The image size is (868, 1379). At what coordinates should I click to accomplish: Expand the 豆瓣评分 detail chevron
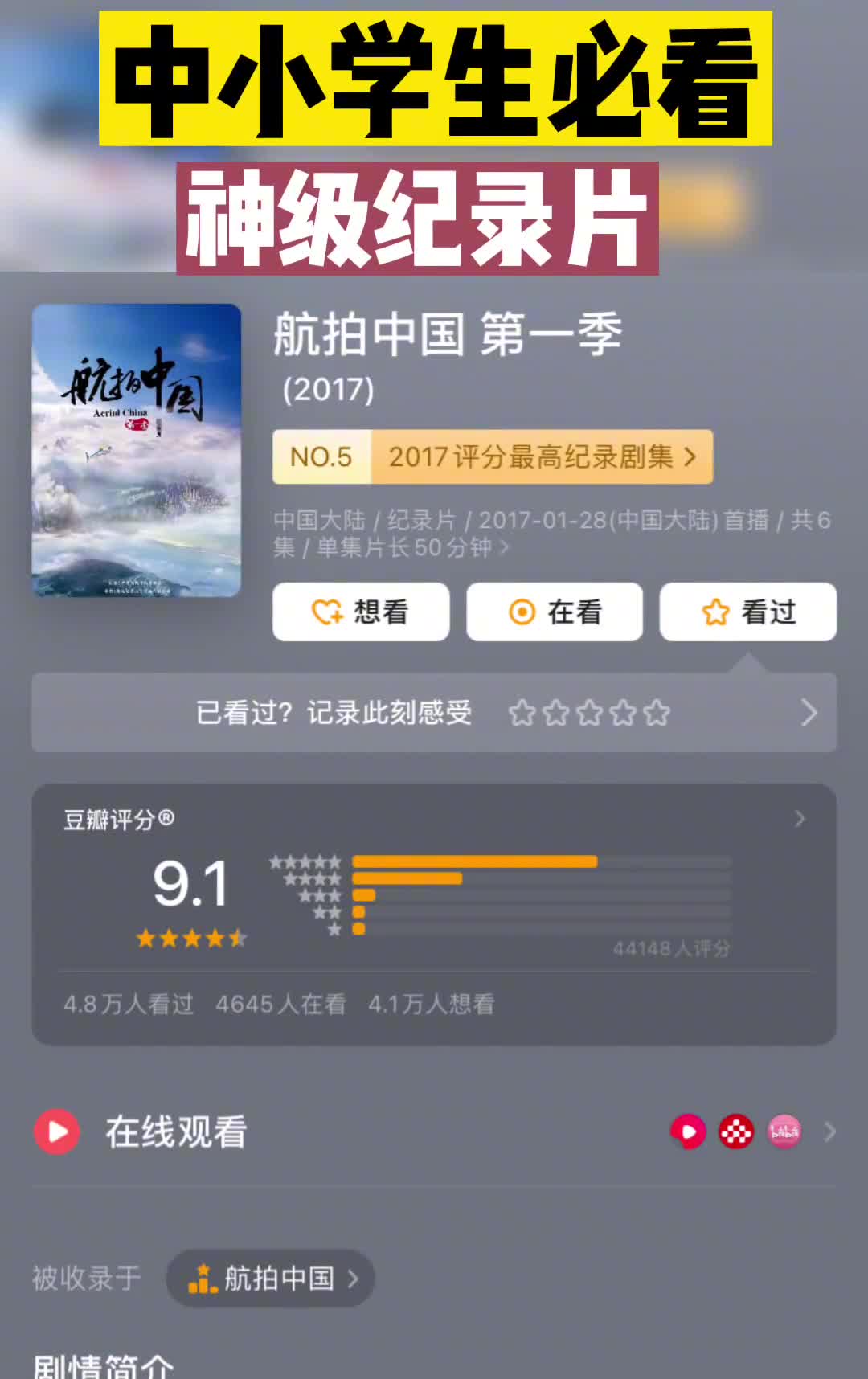point(799,819)
